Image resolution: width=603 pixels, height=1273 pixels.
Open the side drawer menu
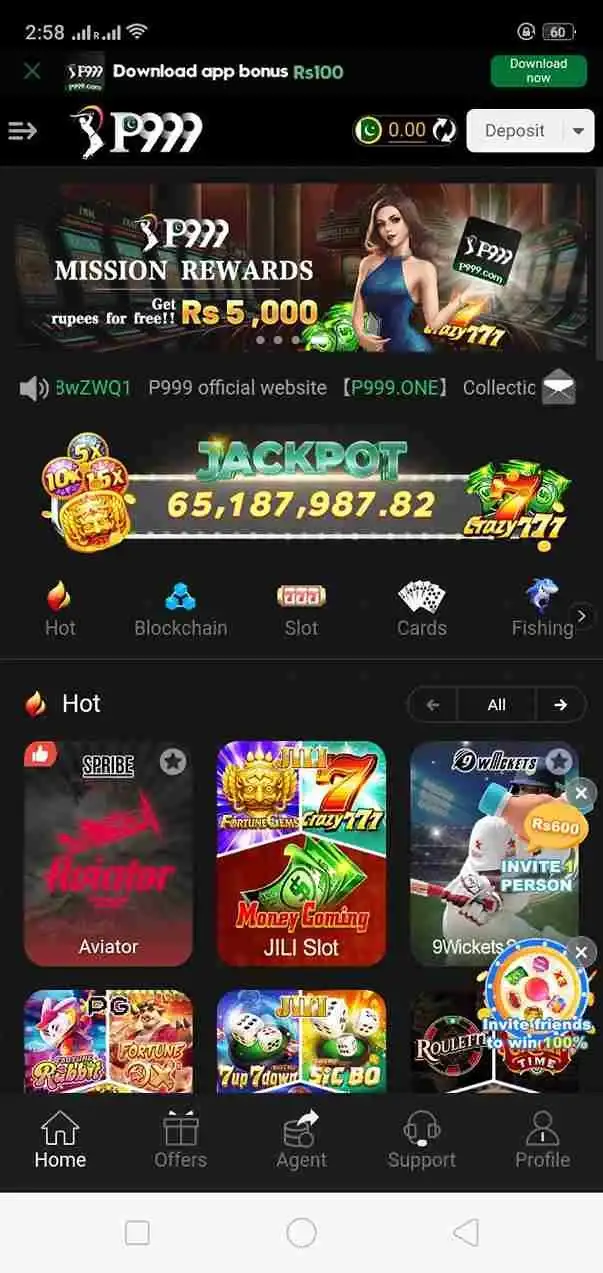coord(22,130)
